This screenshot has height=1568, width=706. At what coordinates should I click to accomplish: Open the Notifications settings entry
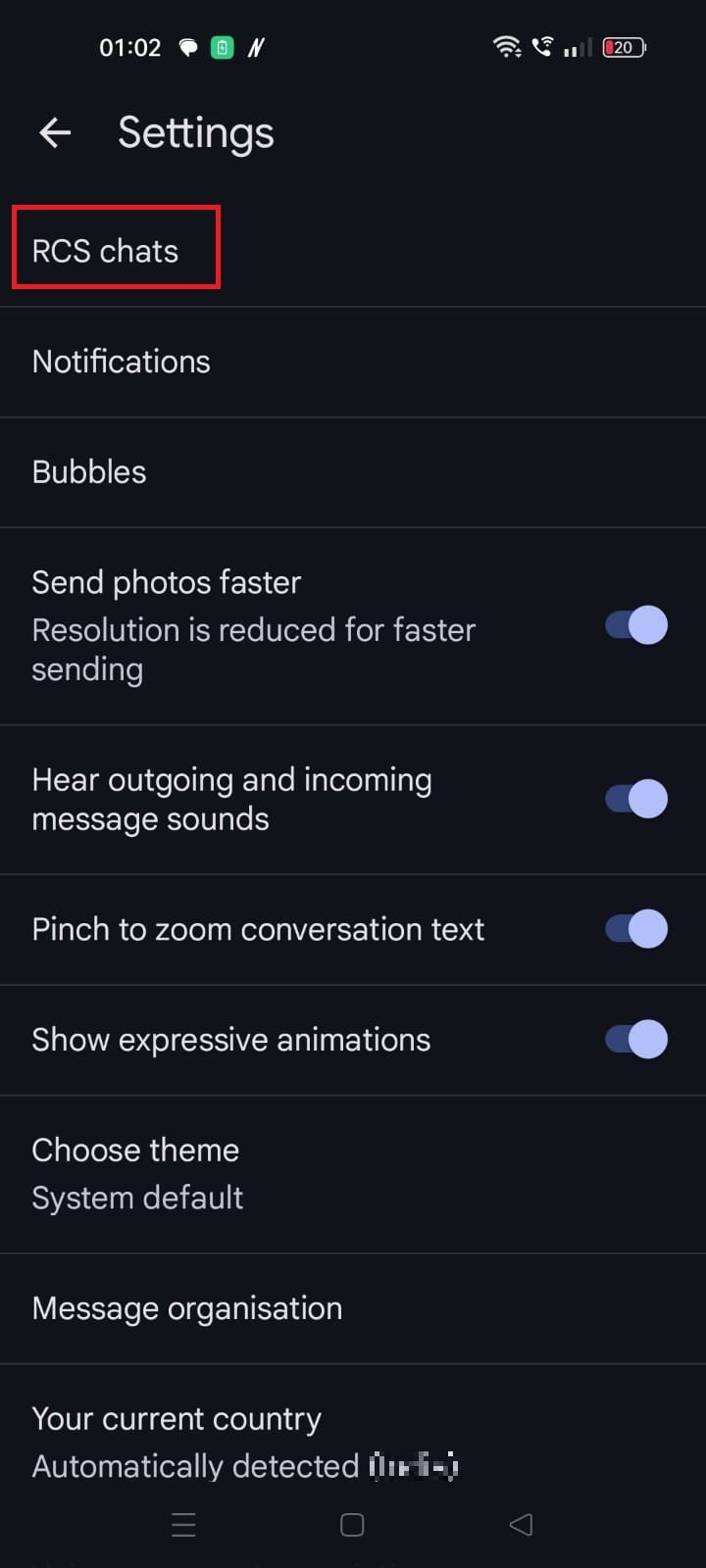pyautogui.click(x=121, y=361)
